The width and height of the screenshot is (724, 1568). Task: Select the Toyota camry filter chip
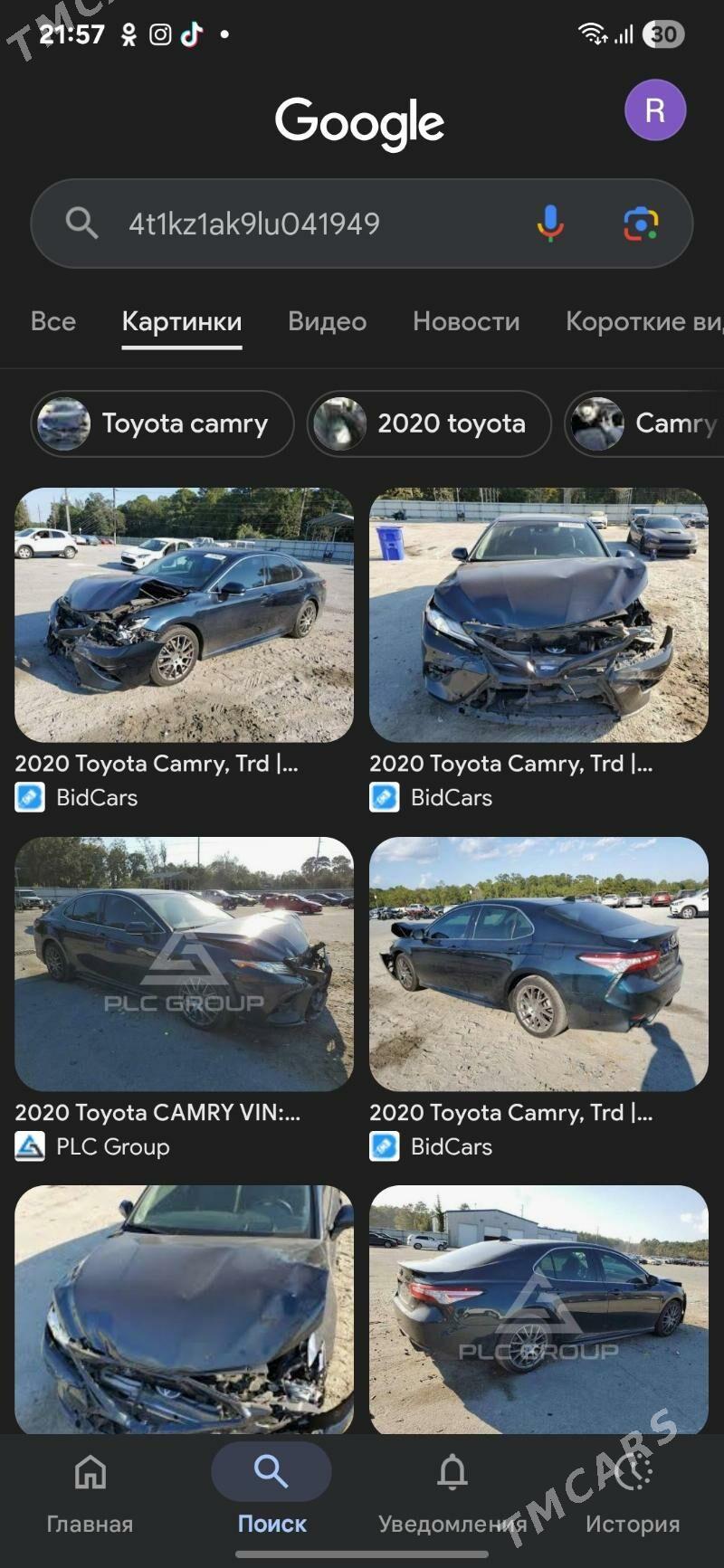pyautogui.click(x=163, y=423)
